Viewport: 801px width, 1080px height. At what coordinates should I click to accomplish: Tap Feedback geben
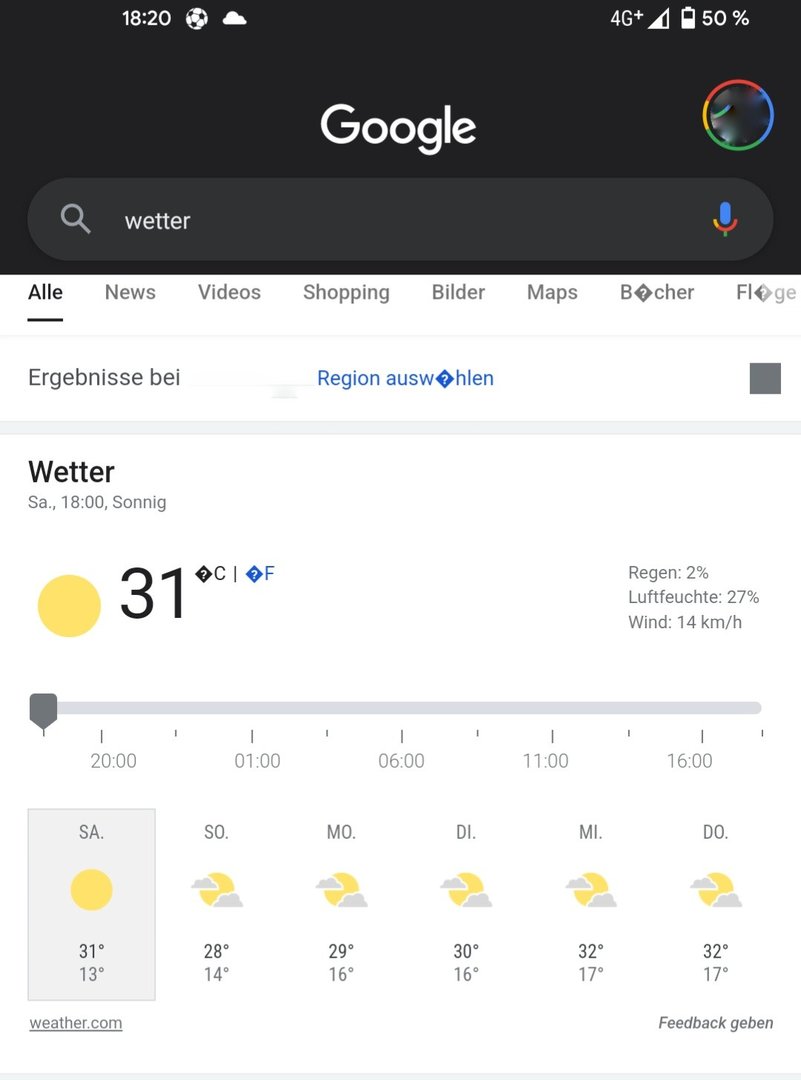715,1023
